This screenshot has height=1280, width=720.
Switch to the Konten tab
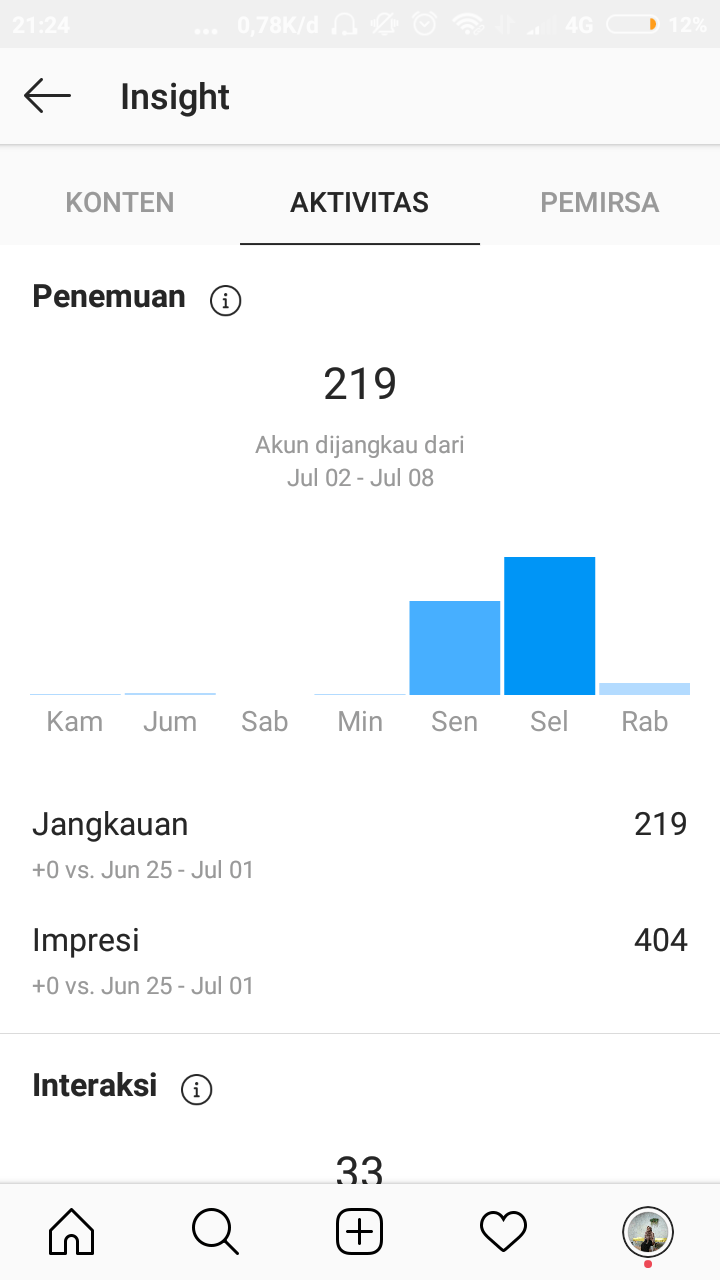pos(120,202)
